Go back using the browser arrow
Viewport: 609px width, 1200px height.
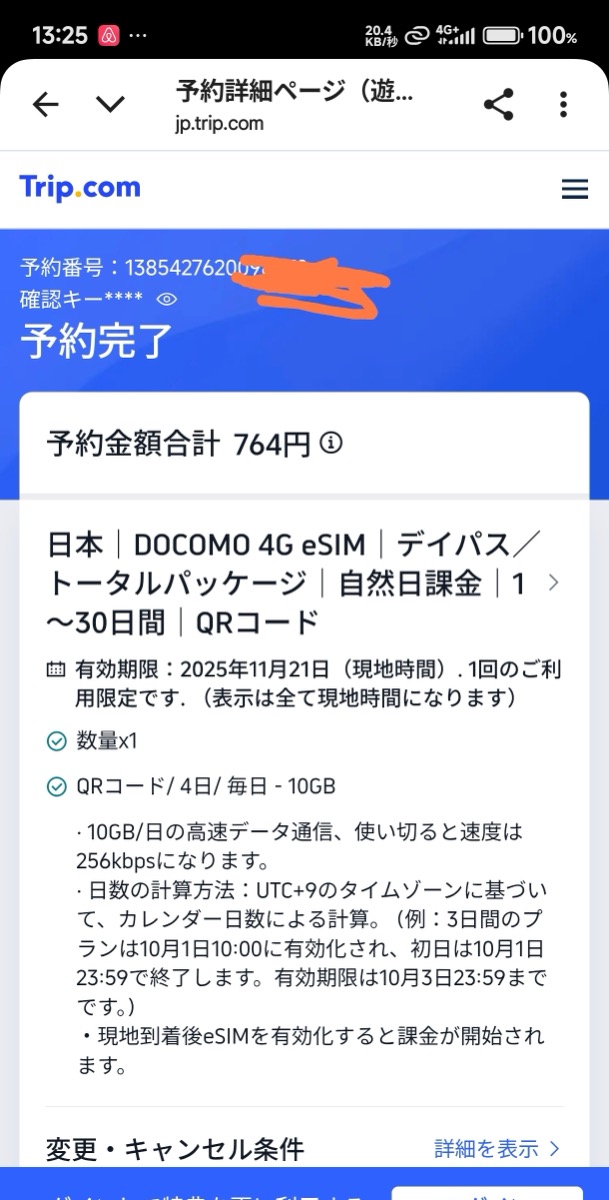[x=45, y=104]
